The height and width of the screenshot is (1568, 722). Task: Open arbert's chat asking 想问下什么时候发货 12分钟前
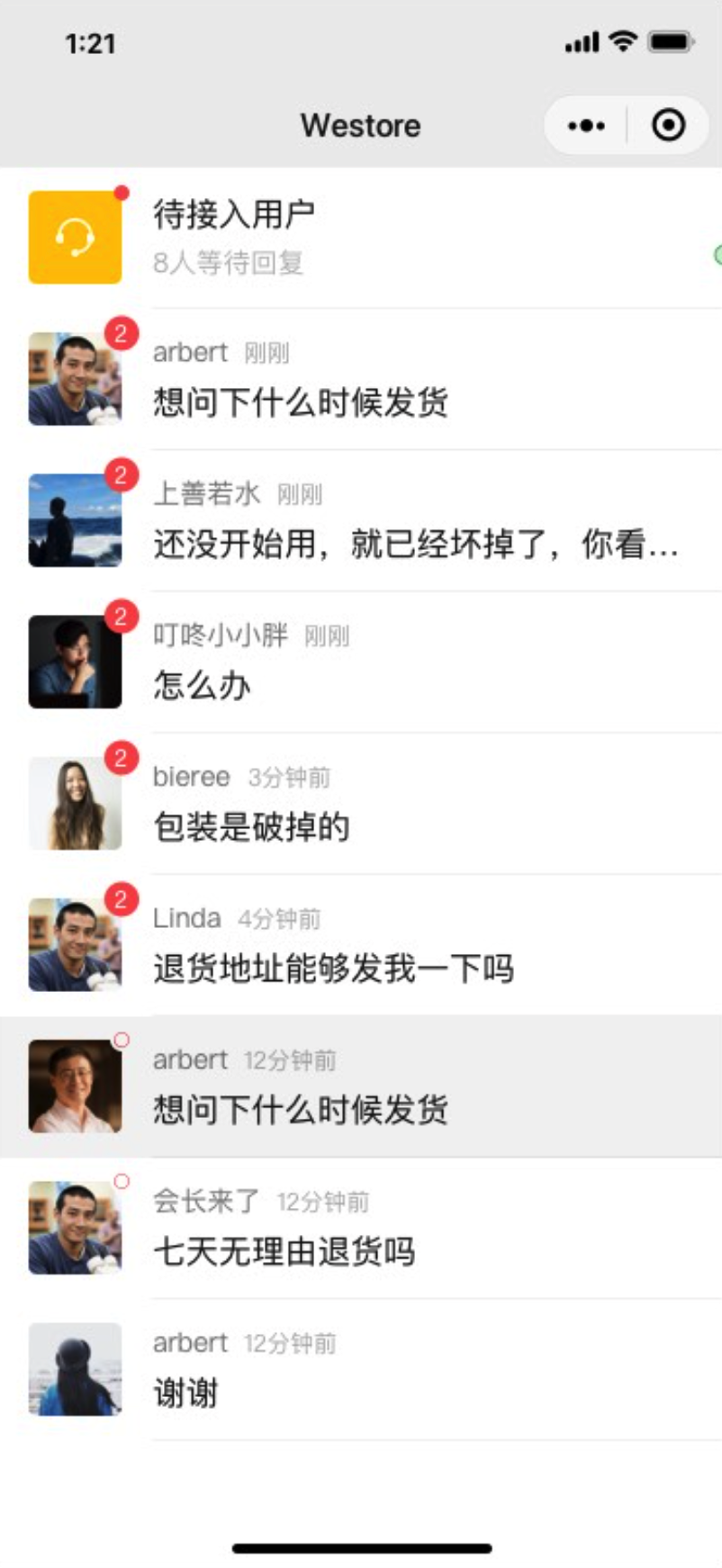pos(360,1086)
